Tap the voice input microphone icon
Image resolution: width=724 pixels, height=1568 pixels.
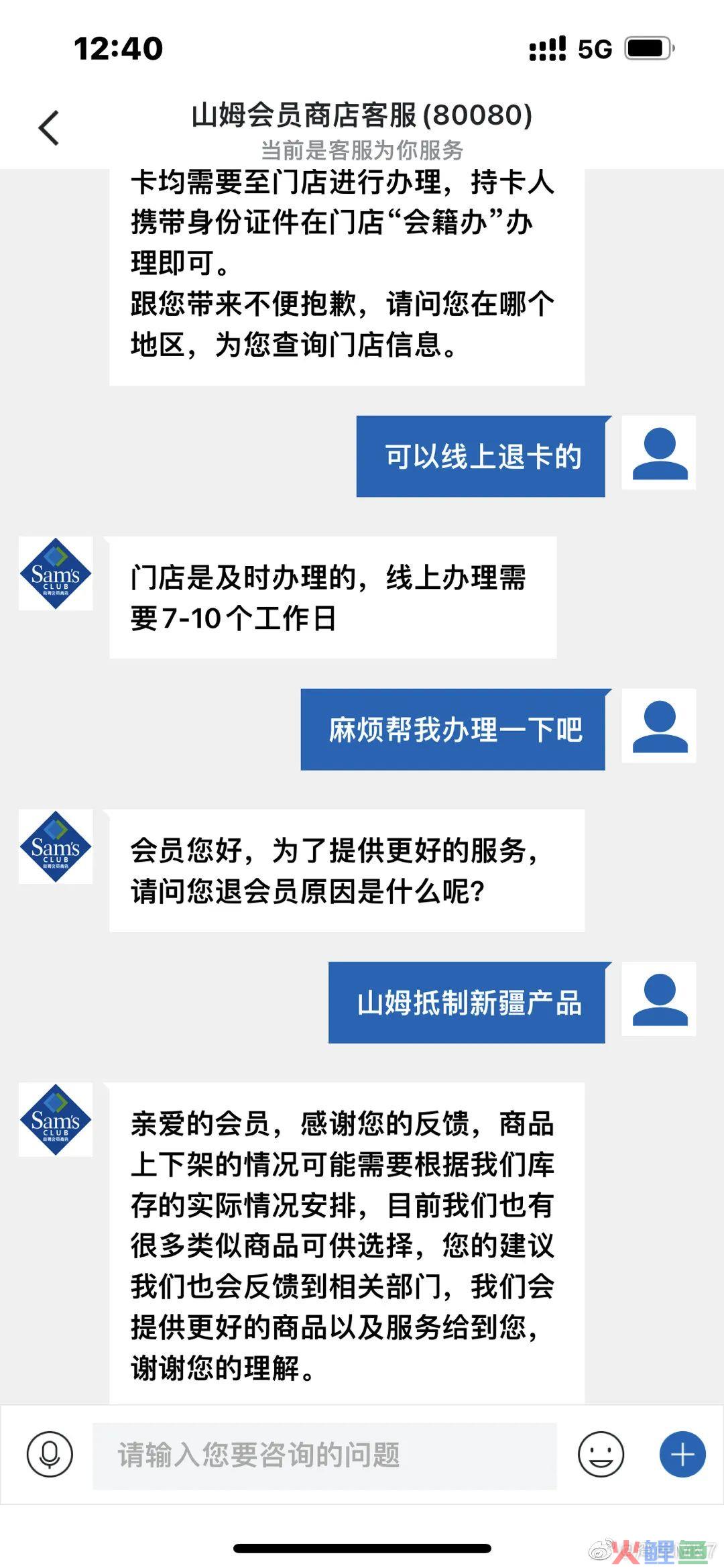click(x=50, y=1453)
